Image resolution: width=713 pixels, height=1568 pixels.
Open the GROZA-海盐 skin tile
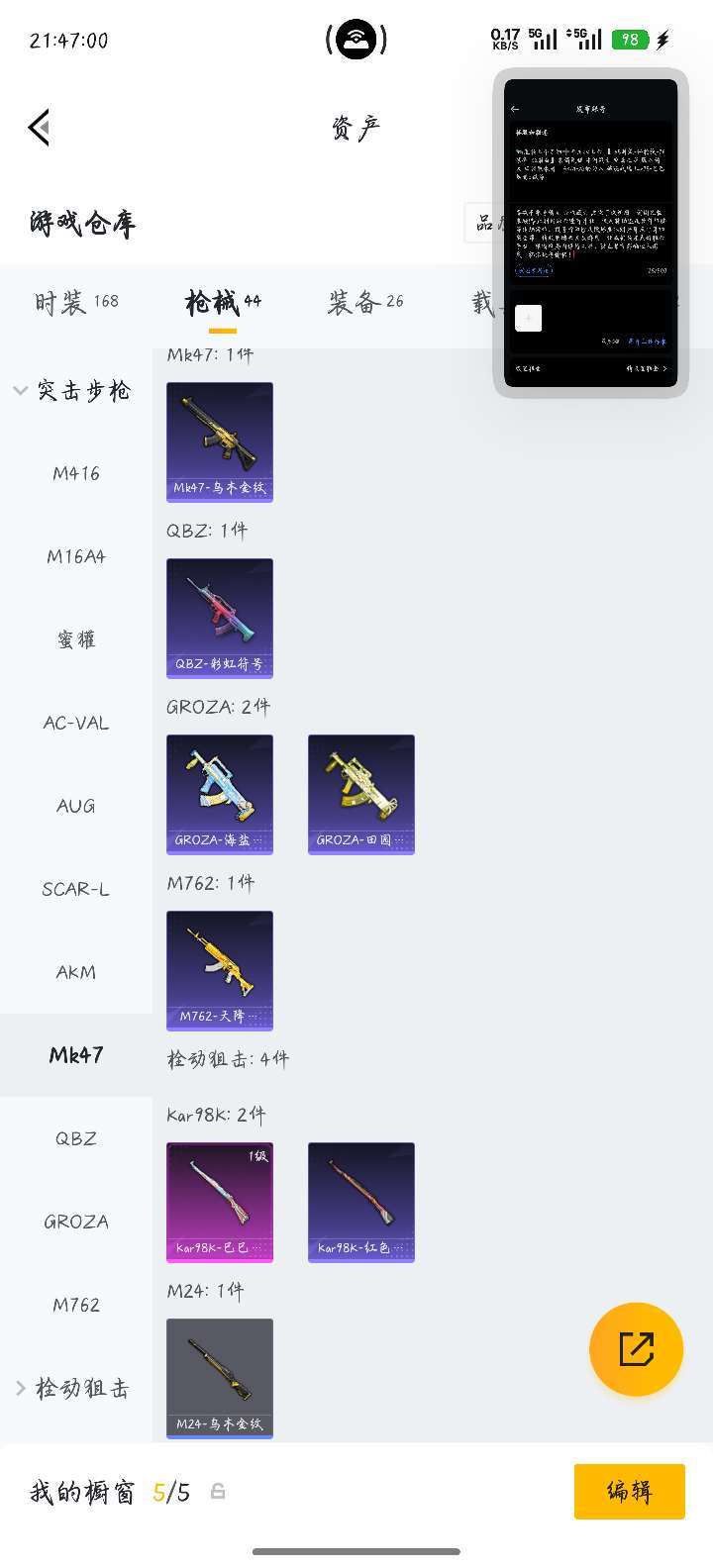point(220,794)
